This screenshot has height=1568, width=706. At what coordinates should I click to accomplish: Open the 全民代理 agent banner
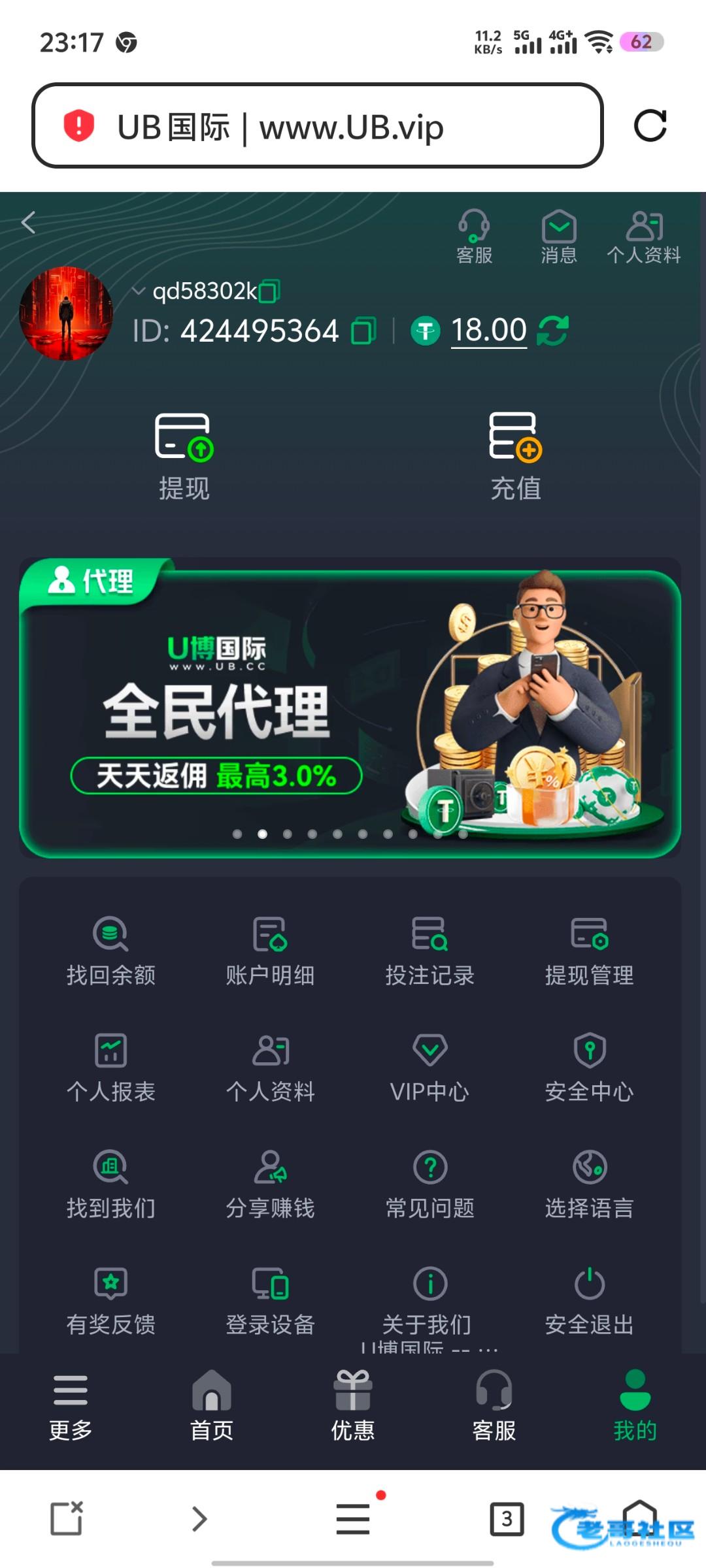(x=350, y=708)
